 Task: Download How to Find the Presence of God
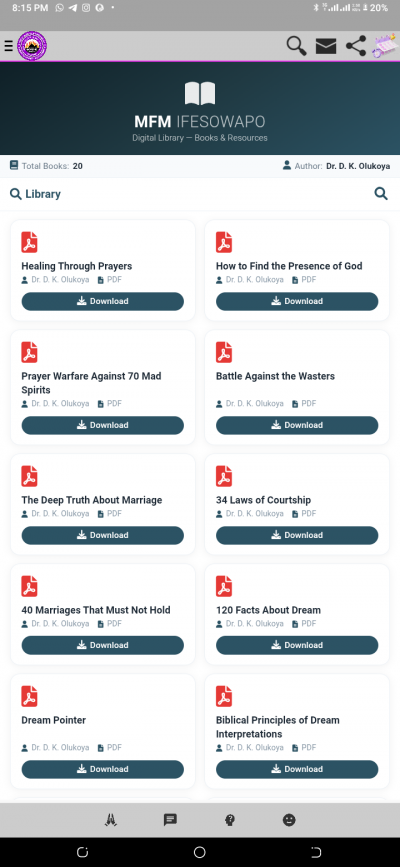tap(297, 301)
